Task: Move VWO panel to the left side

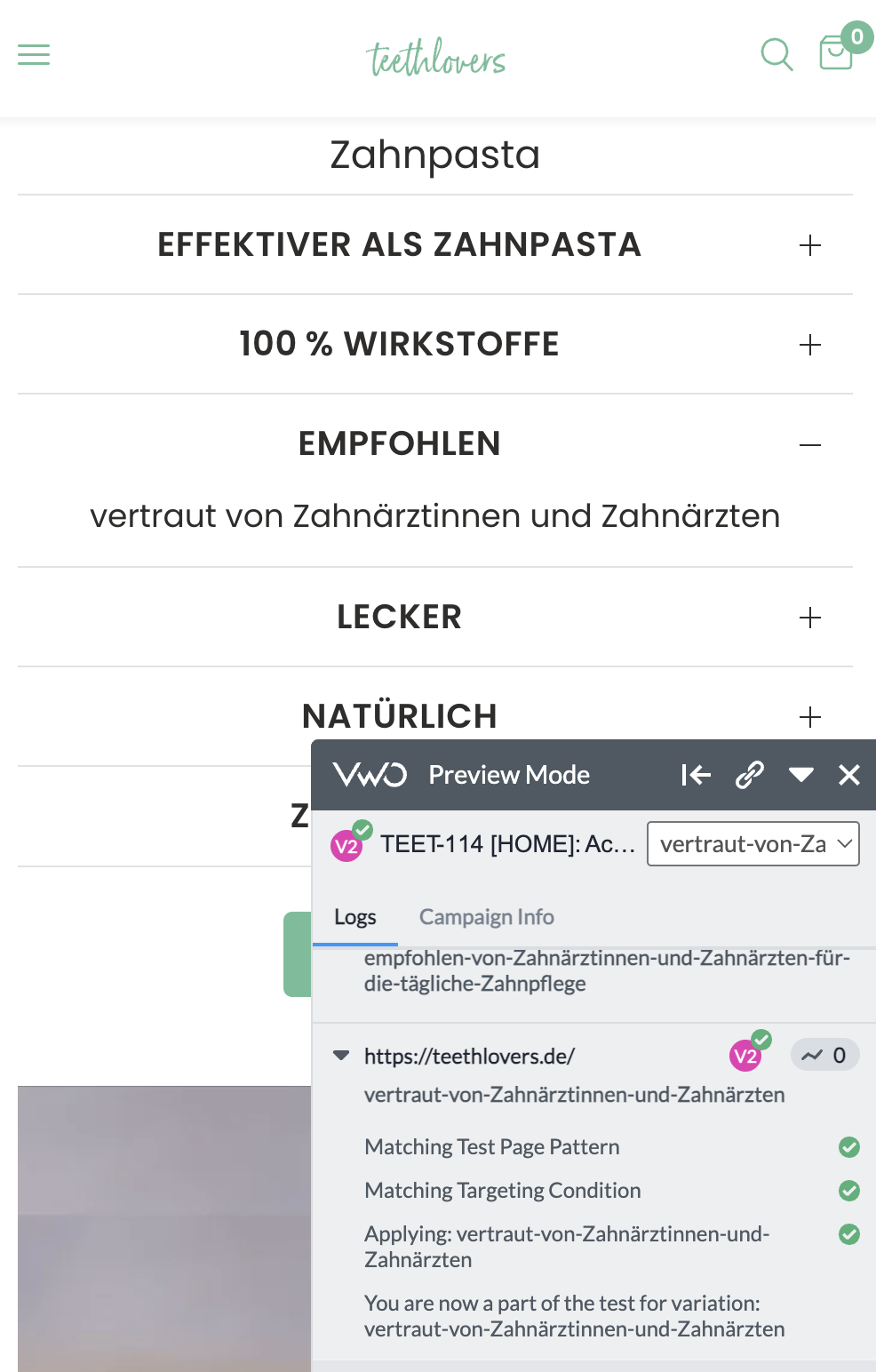Action: (697, 775)
